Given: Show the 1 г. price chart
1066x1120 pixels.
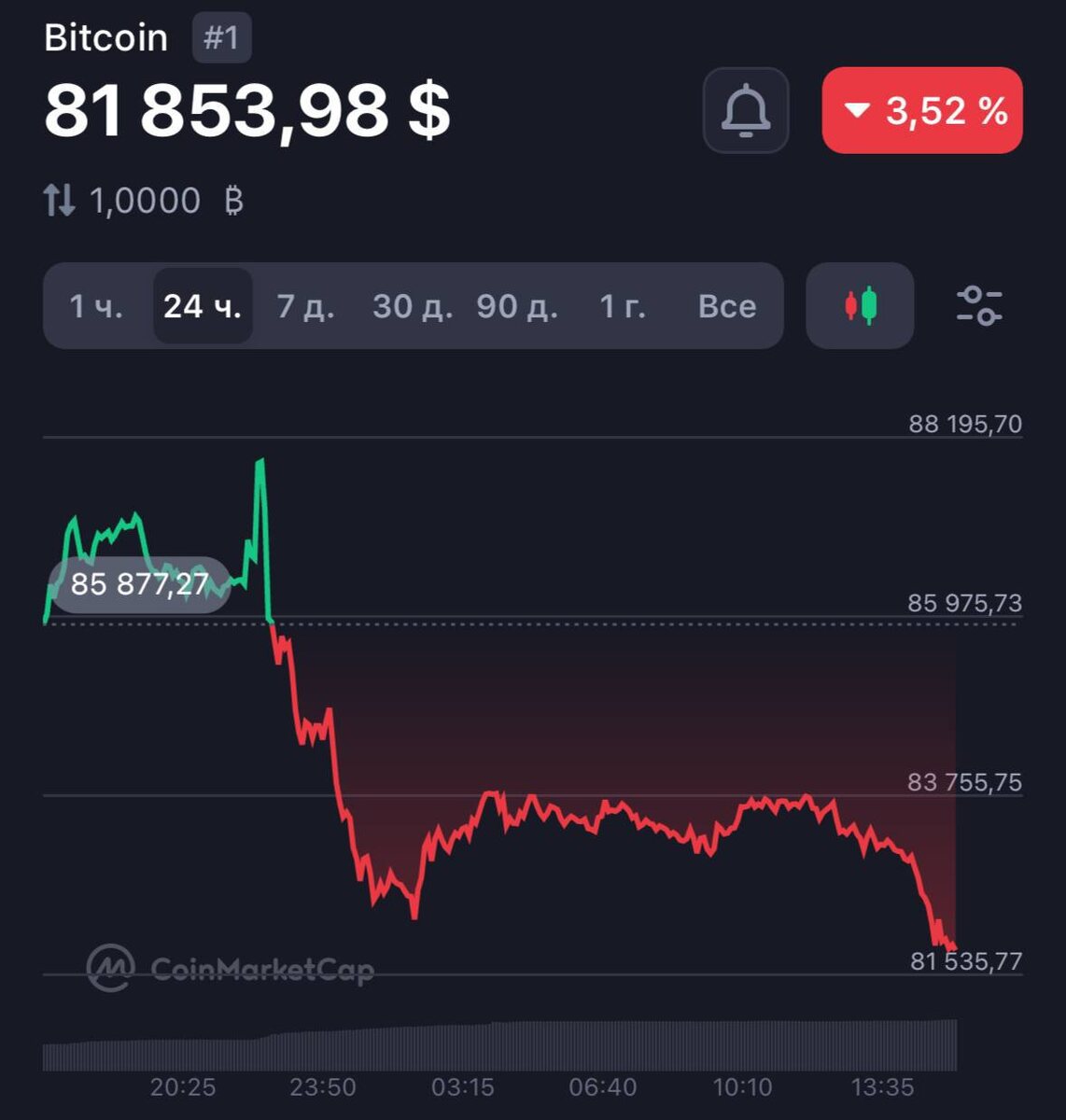Looking at the screenshot, I should click(622, 306).
